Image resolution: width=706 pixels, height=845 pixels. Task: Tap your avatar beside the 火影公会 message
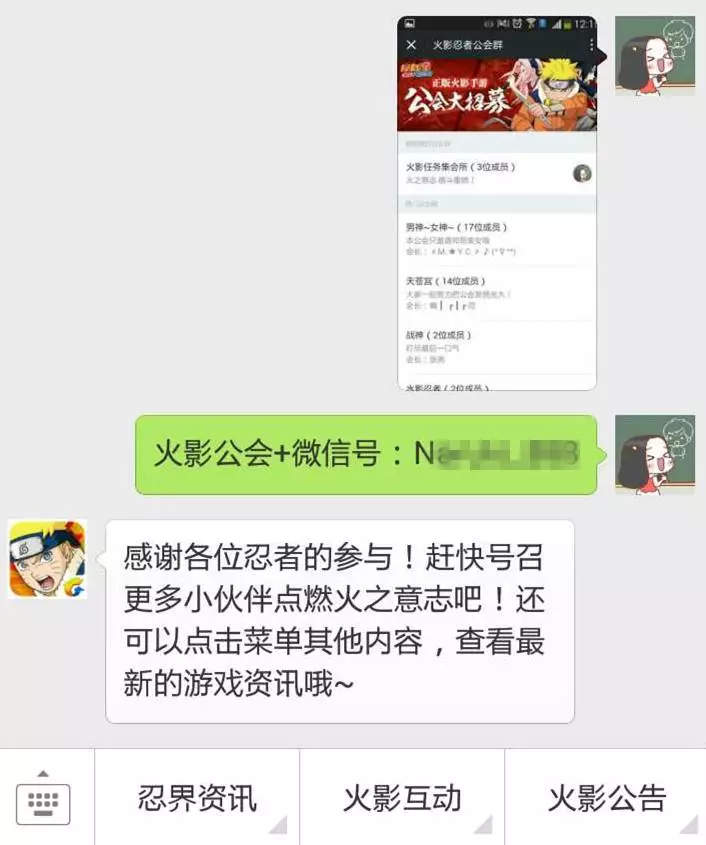(x=655, y=455)
